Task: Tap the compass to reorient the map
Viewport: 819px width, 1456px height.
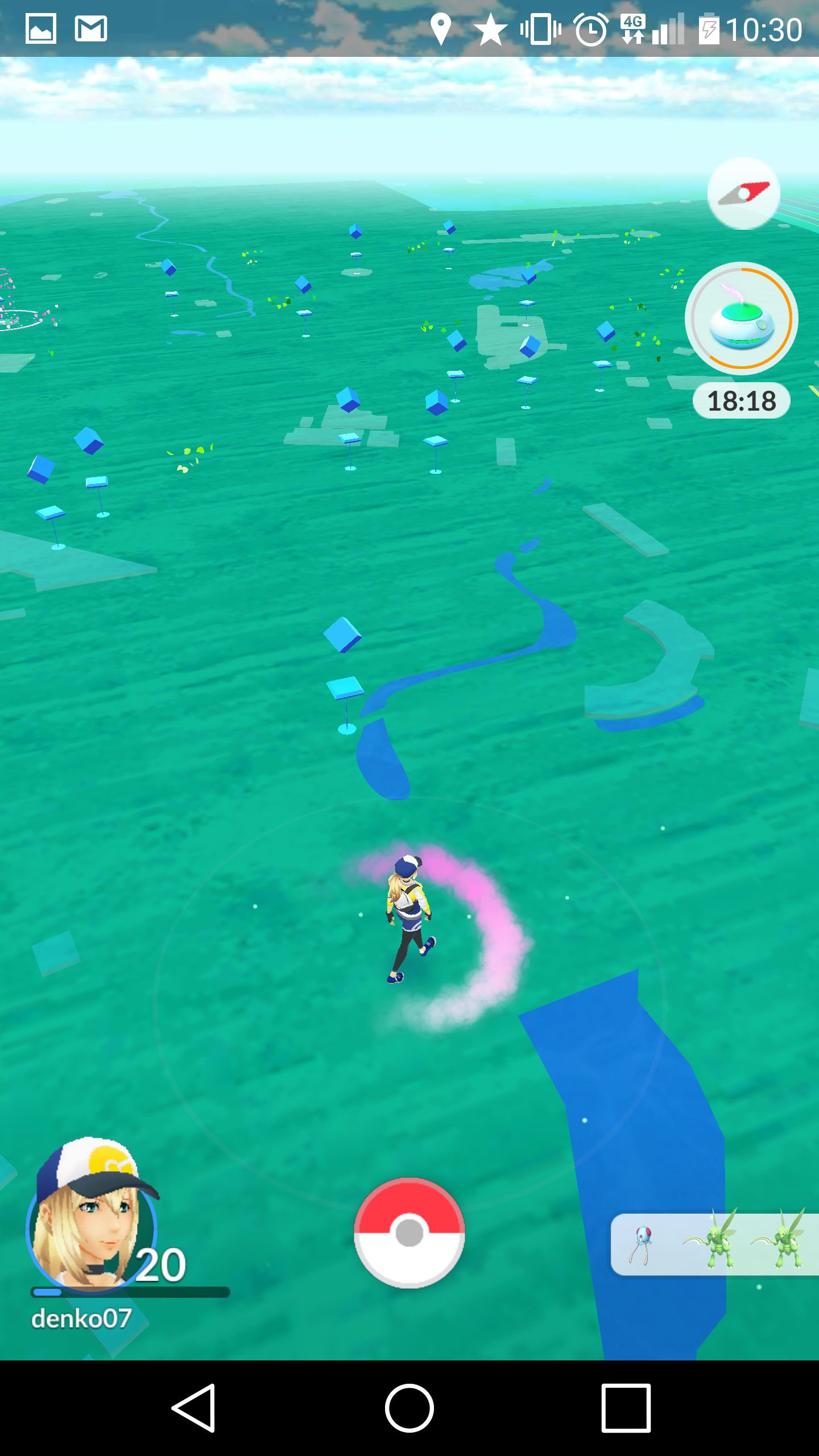Action: [743, 194]
